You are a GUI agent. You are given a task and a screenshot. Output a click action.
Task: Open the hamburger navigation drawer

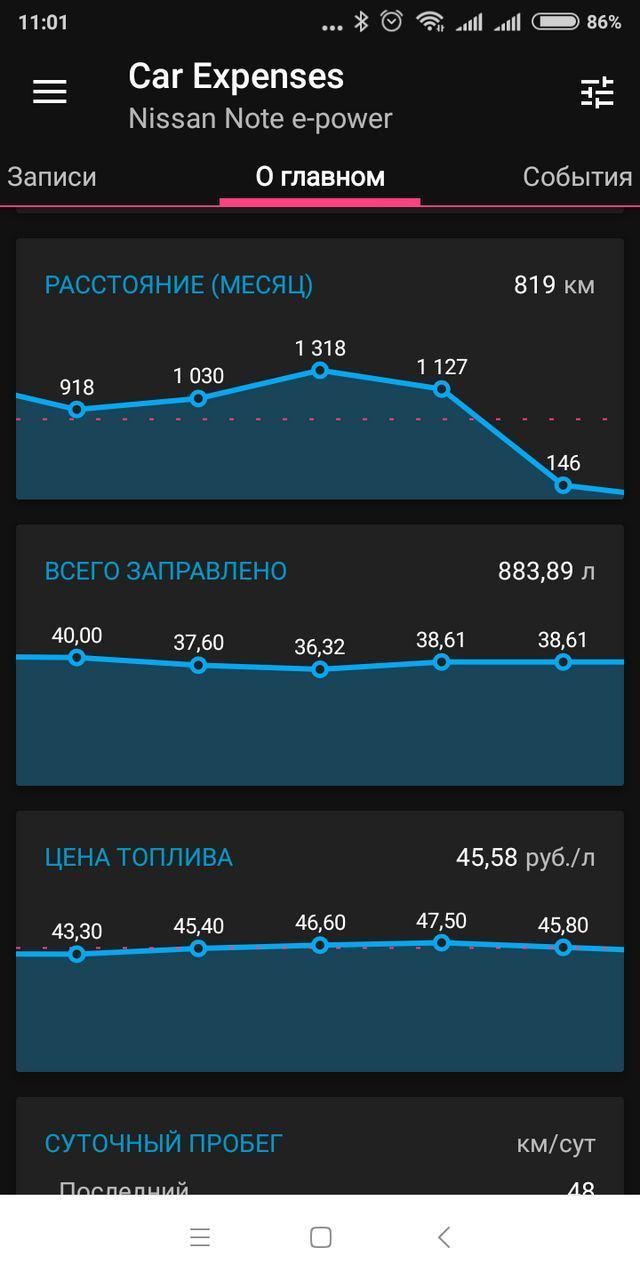coord(49,92)
